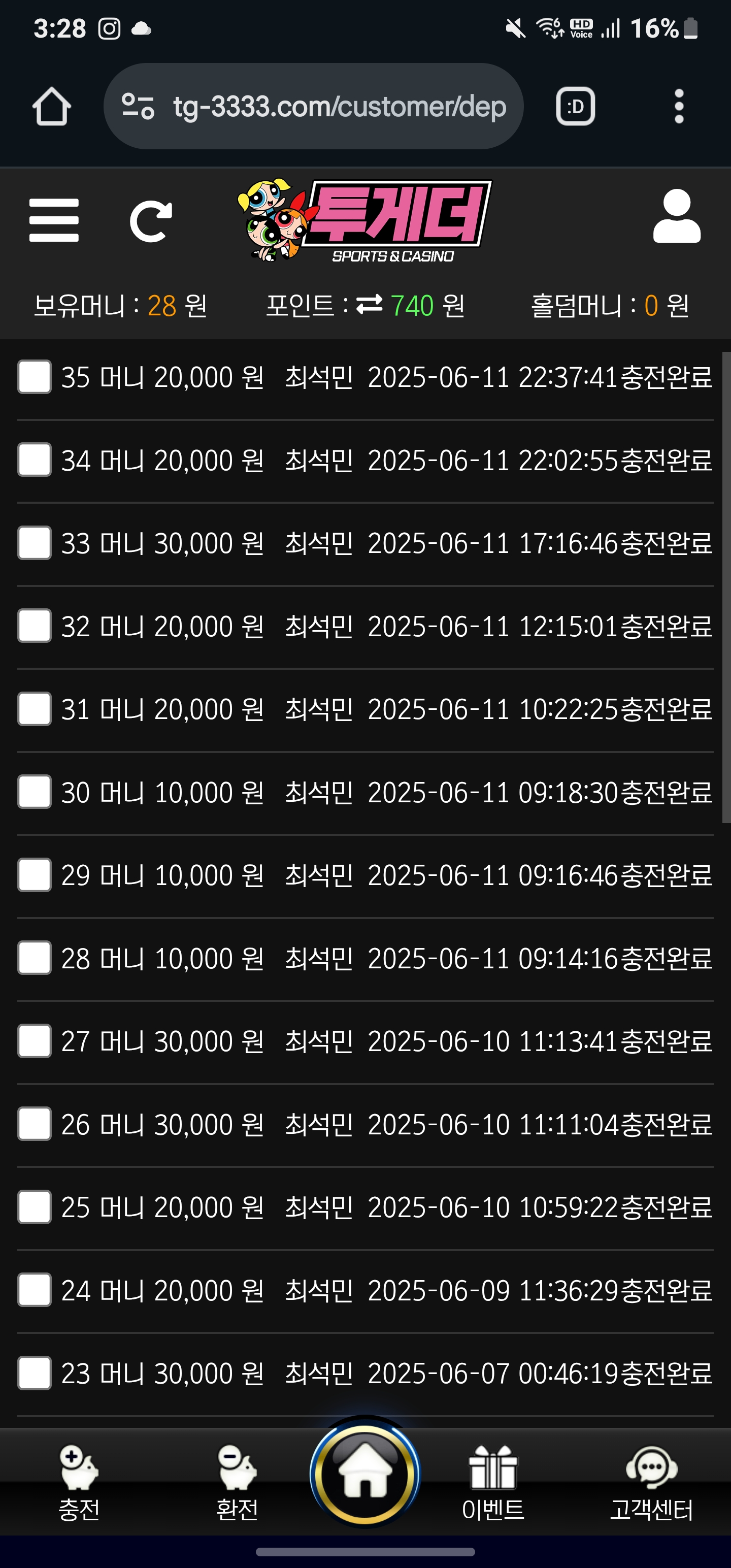
Task: Tap the point exchange arrows icon
Action: [x=369, y=304]
